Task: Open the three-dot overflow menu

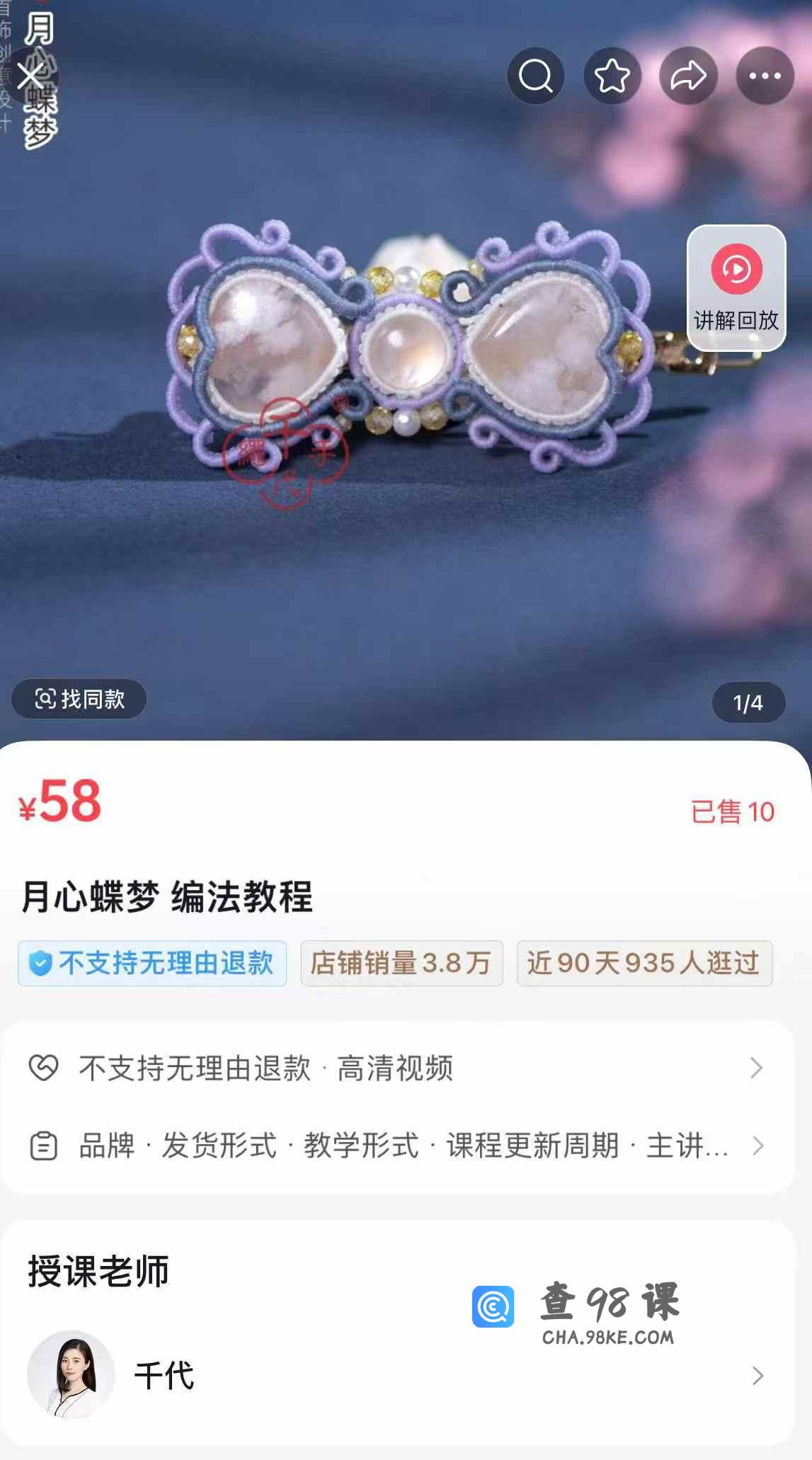Action: pos(765,76)
